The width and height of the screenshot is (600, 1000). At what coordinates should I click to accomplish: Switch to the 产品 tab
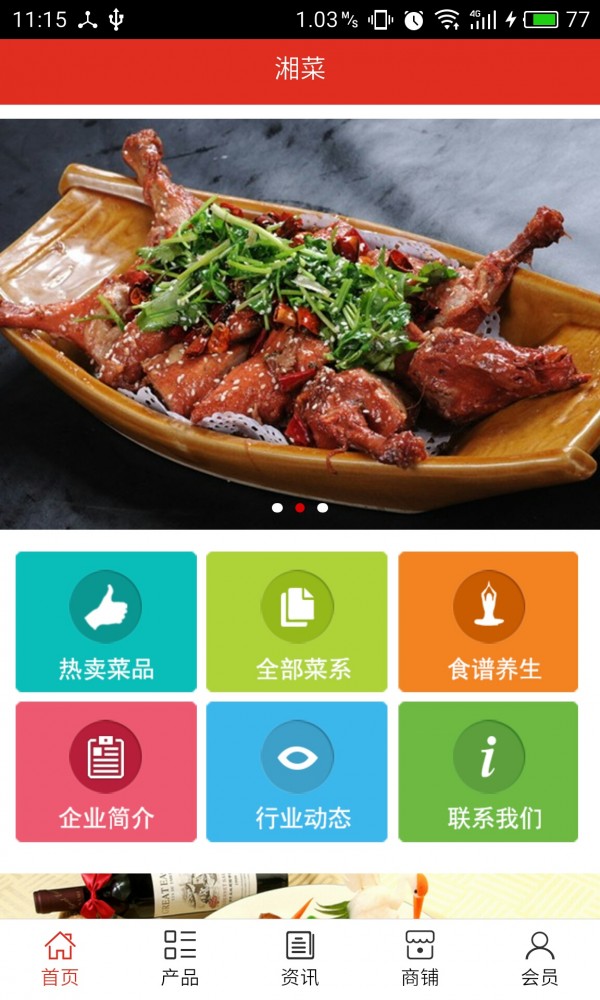click(x=180, y=958)
